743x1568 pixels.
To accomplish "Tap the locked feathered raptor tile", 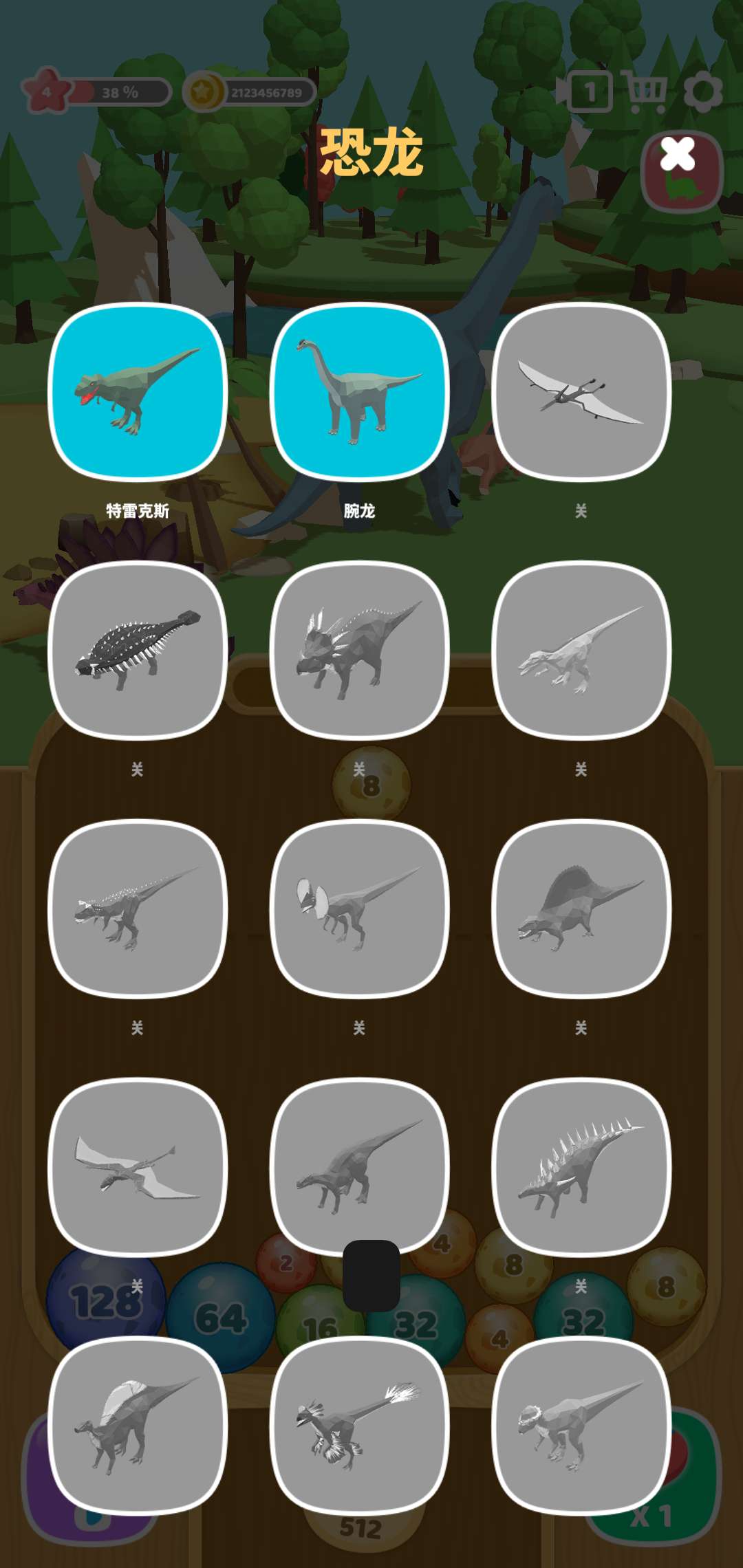I will tap(359, 1425).
